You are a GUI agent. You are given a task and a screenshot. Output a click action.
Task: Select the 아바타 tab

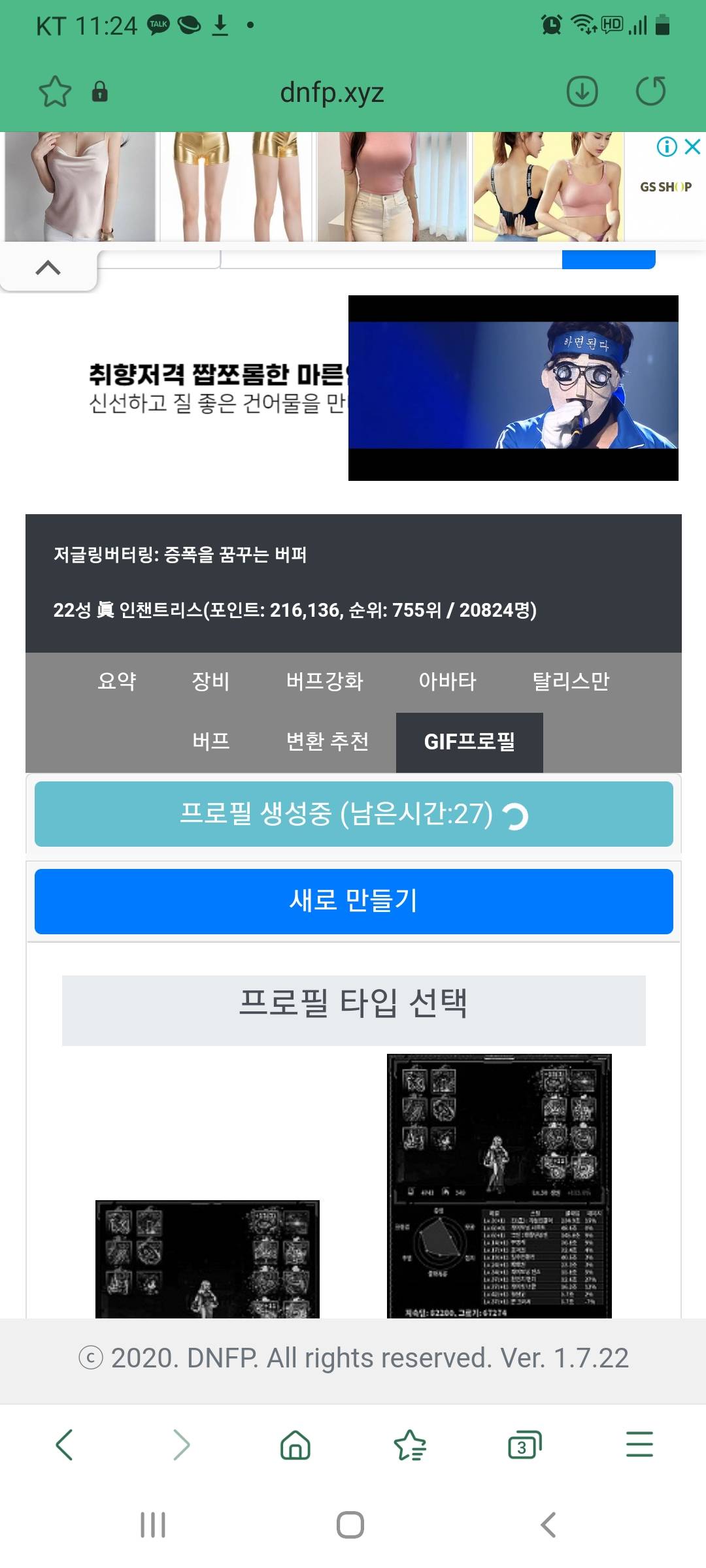(447, 681)
